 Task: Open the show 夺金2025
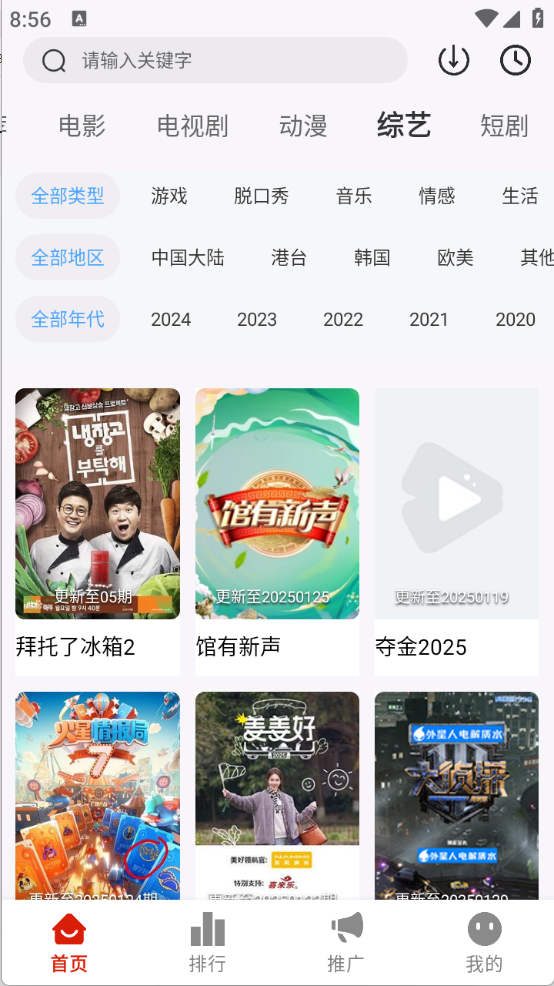(457, 531)
